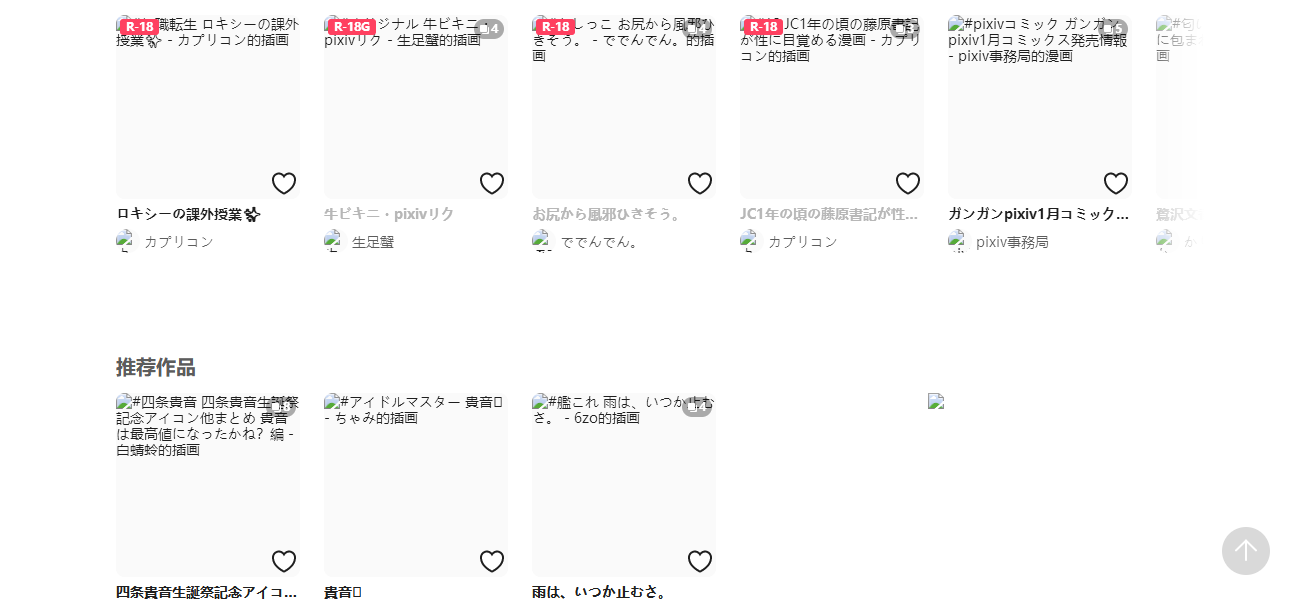Like the 雨は、いつか止むさ。 artwork
The height and width of the screenshot is (602, 1294).
(700, 561)
